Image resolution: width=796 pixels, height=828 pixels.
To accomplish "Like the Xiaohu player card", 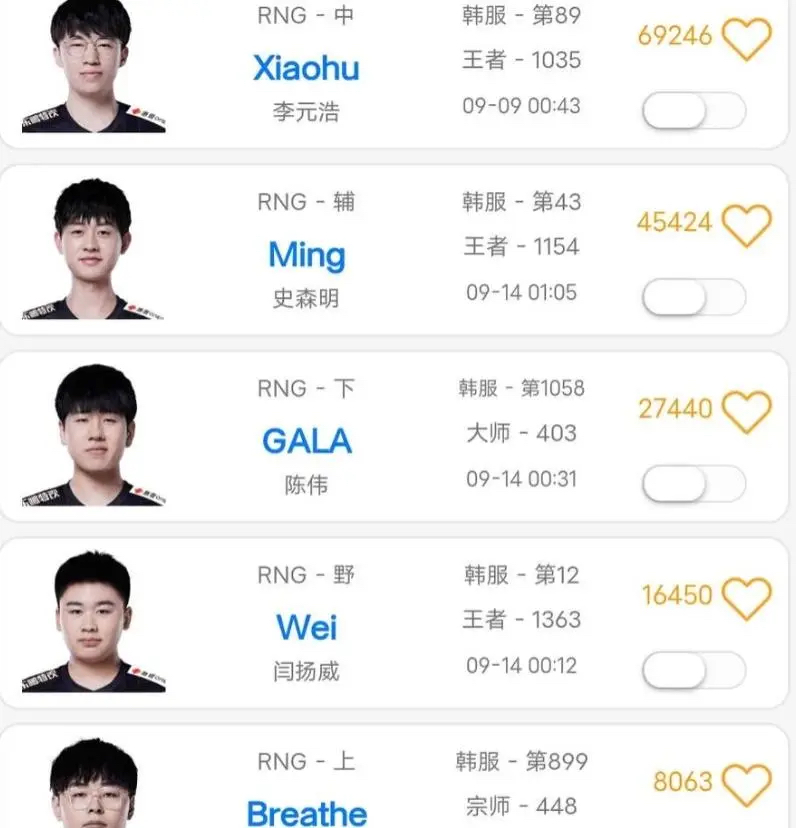I will click(746, 39).
